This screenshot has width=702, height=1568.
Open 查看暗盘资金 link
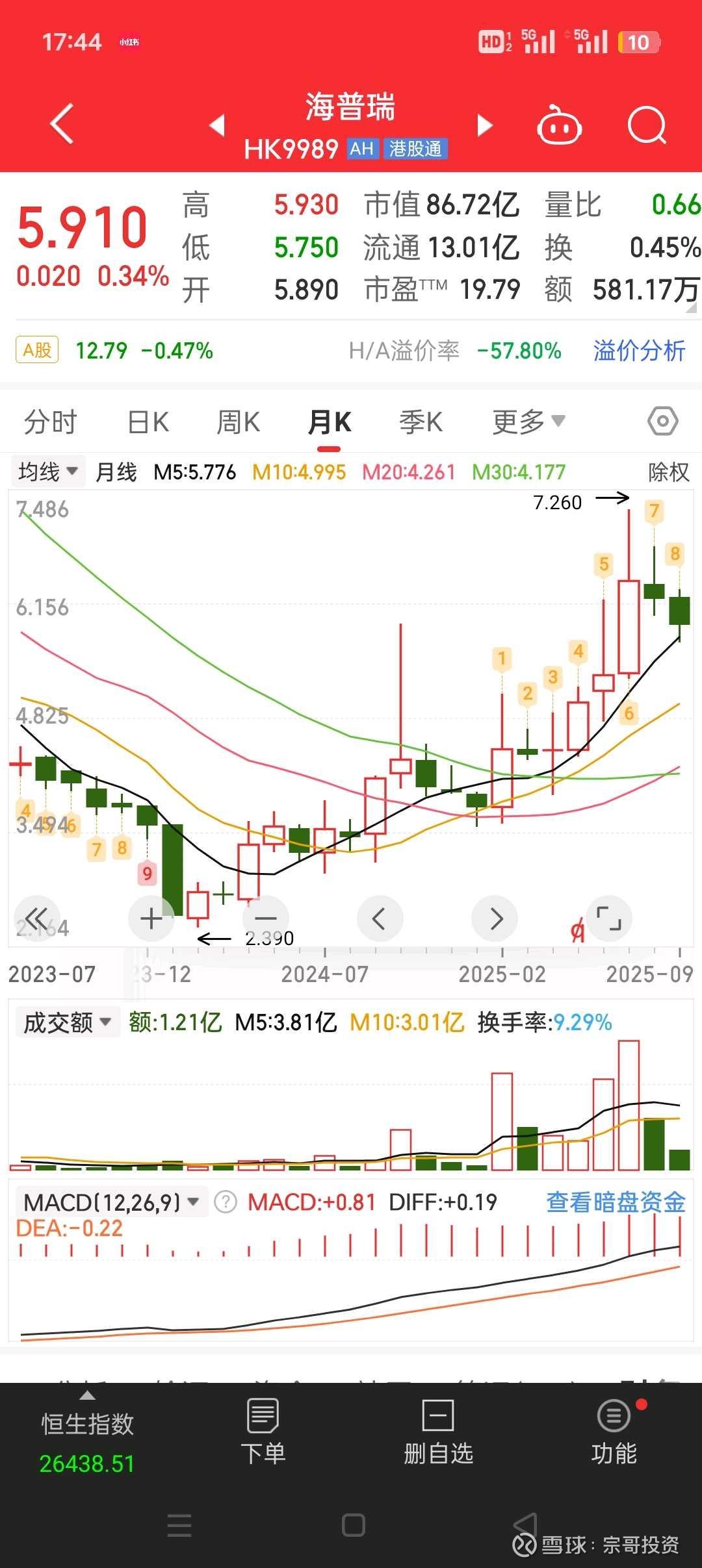pos(616,1202)
